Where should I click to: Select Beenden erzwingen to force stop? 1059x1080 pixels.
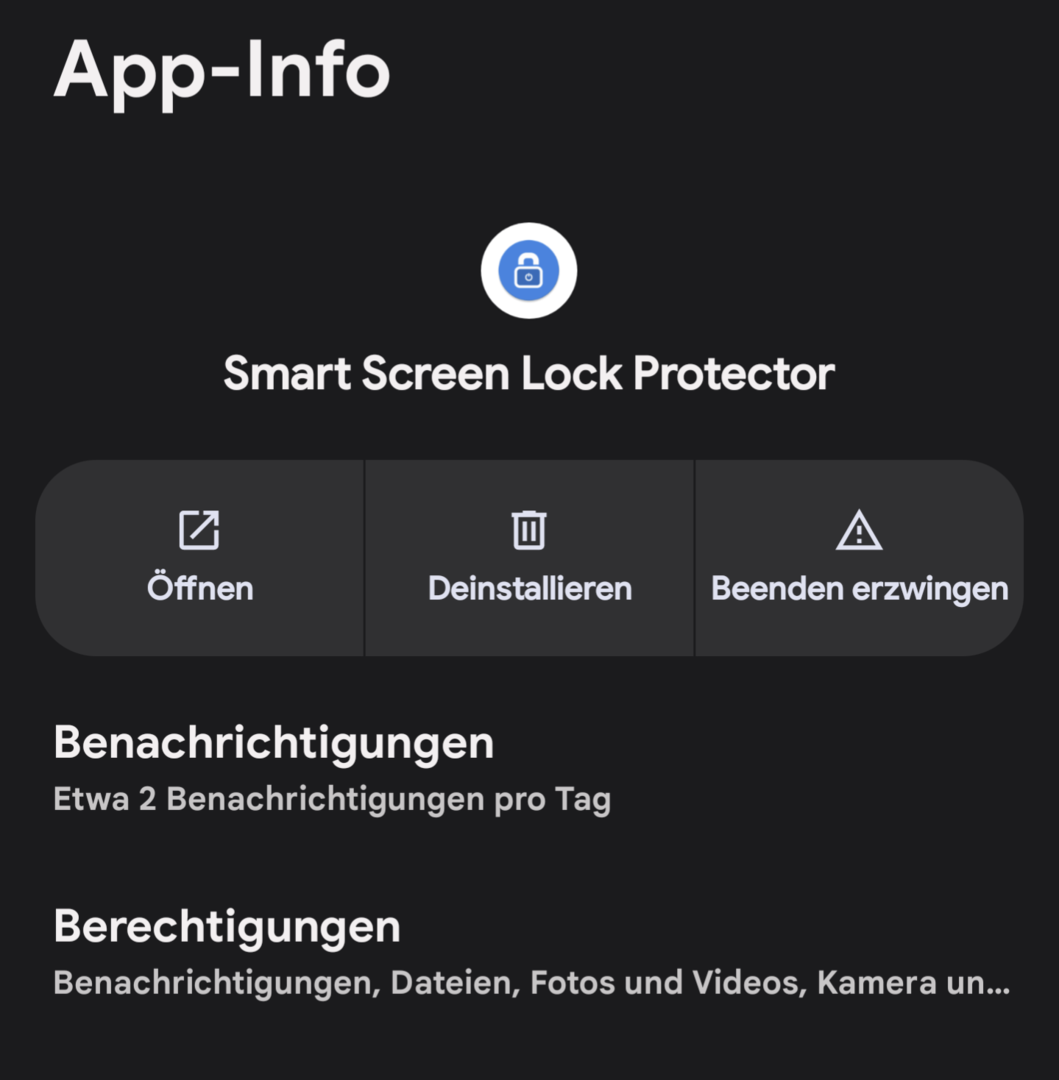(x=859, y=557)
